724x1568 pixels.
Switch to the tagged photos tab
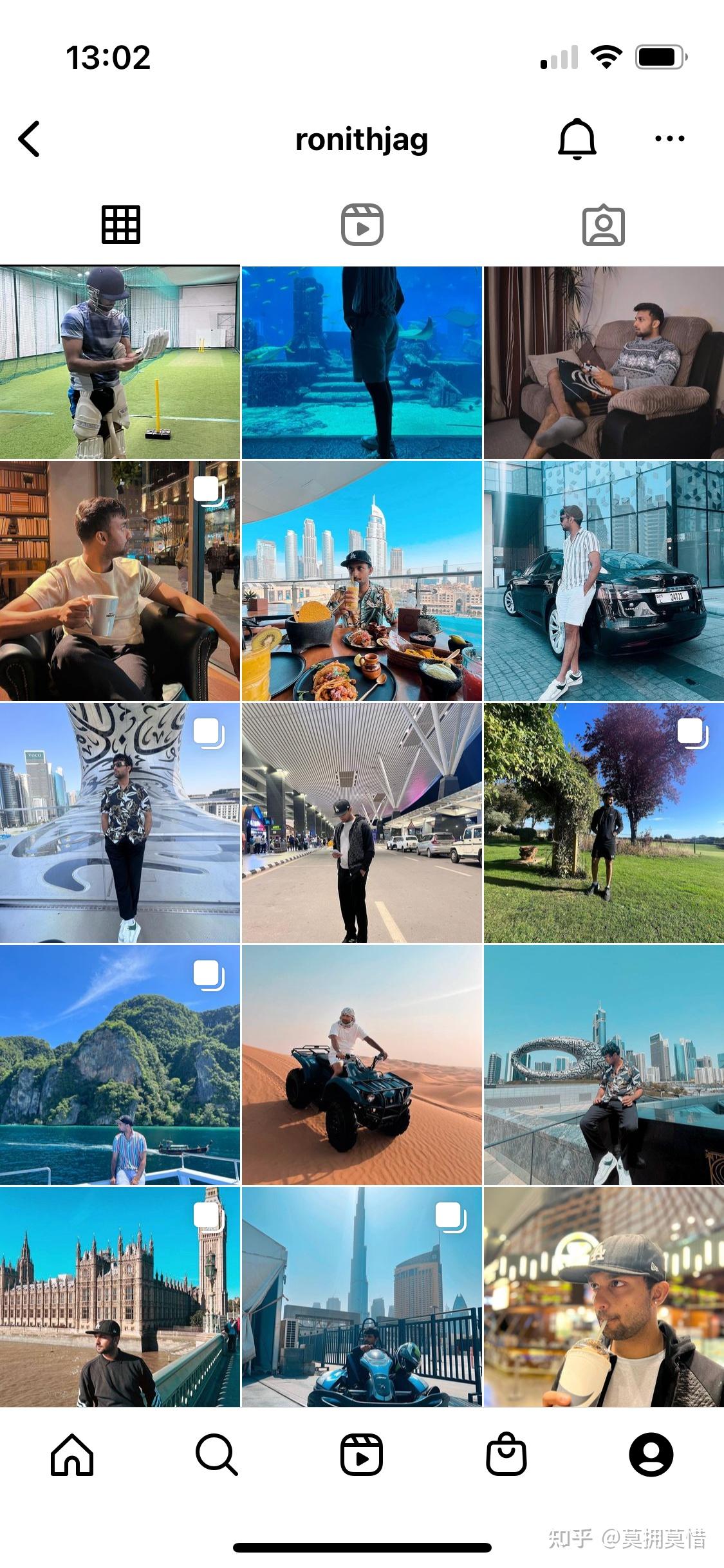point(603,225)
